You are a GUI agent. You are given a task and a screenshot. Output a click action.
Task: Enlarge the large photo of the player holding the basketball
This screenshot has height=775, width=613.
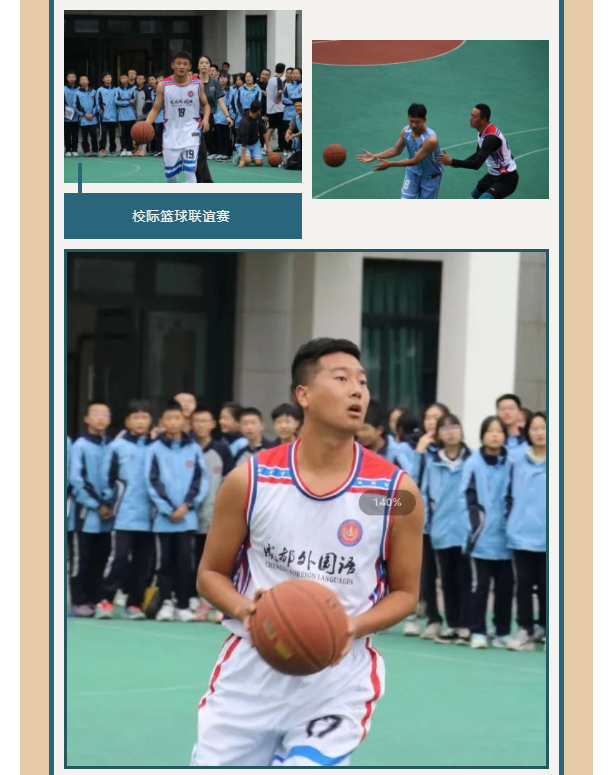[x=307, y=509]
